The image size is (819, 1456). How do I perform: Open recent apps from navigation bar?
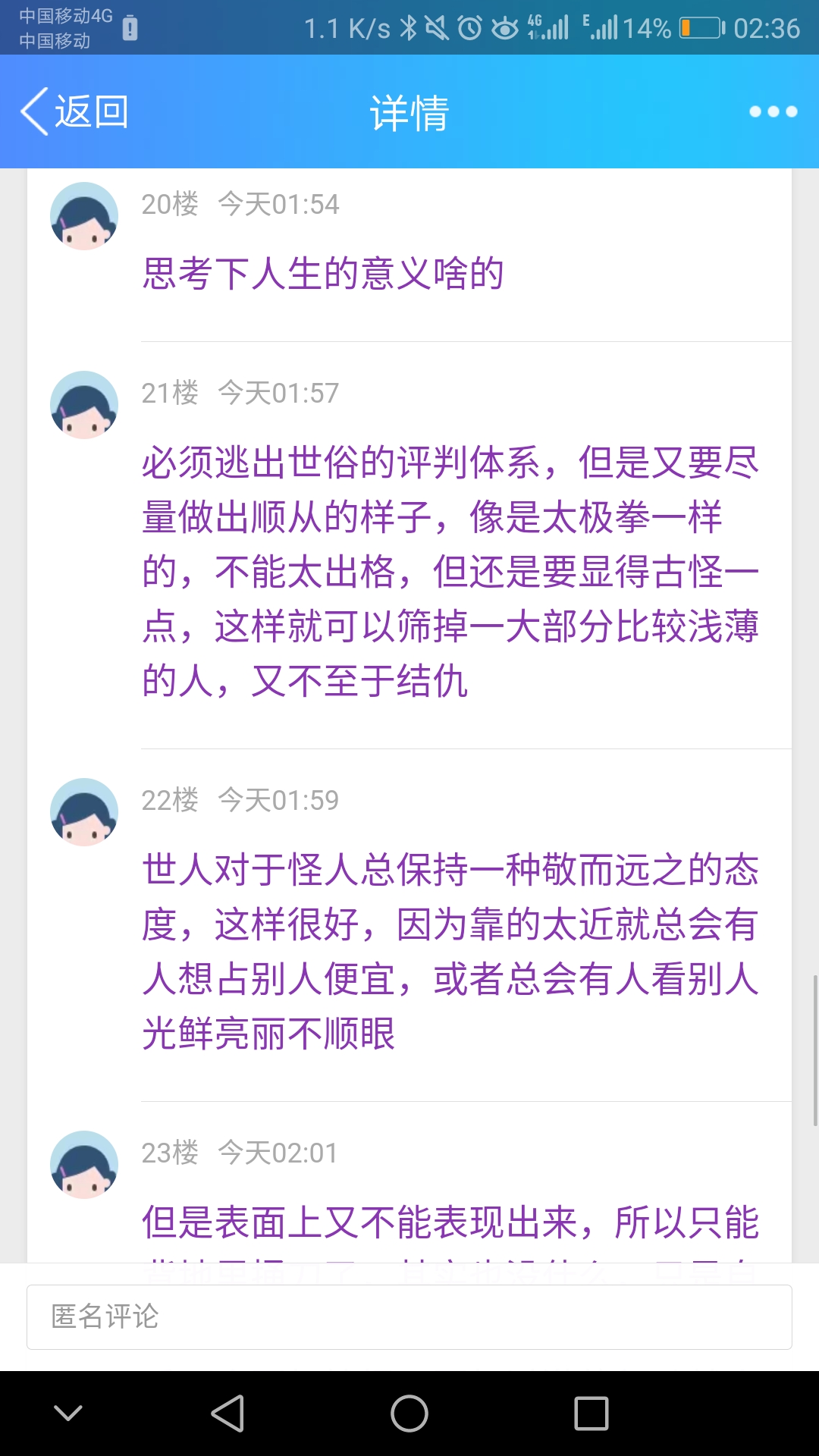(x=591, y=1414)
